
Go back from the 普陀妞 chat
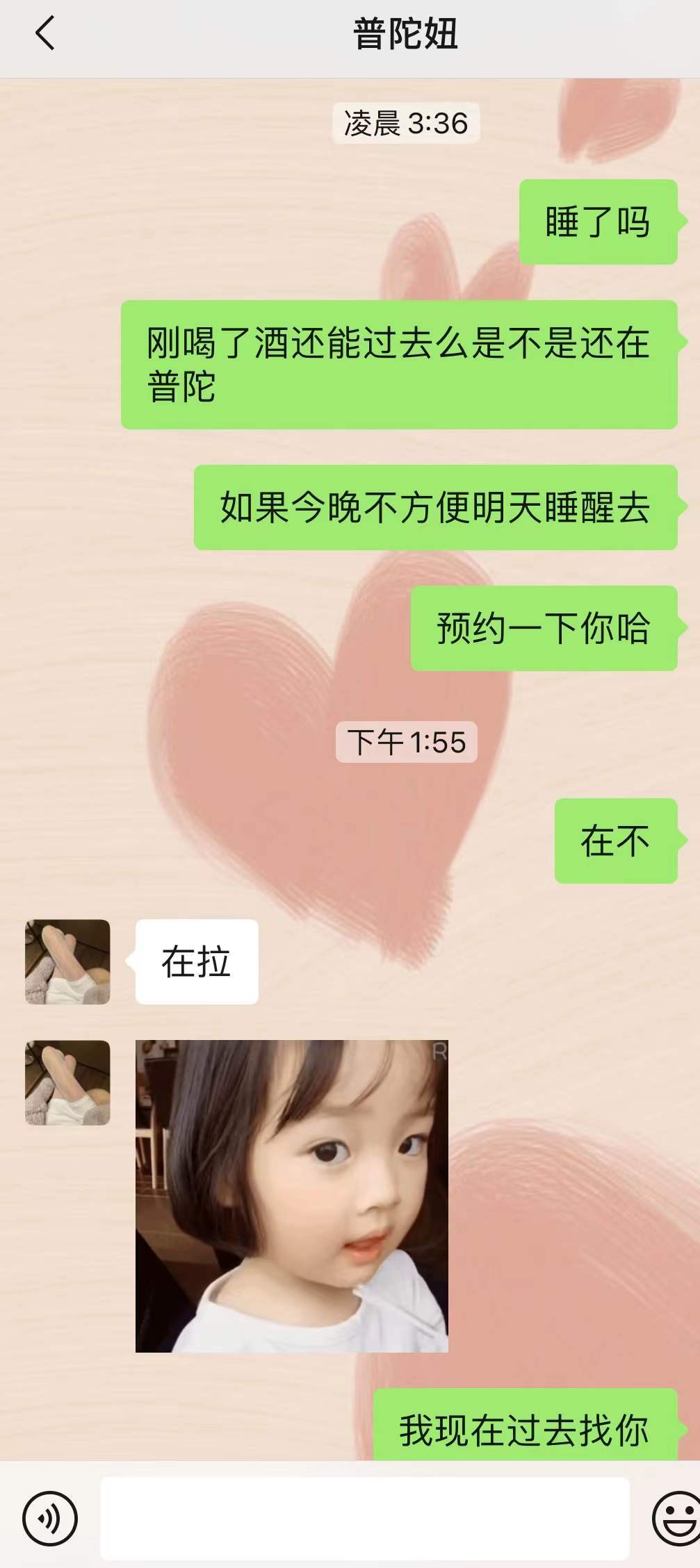(x=45, y=34)
